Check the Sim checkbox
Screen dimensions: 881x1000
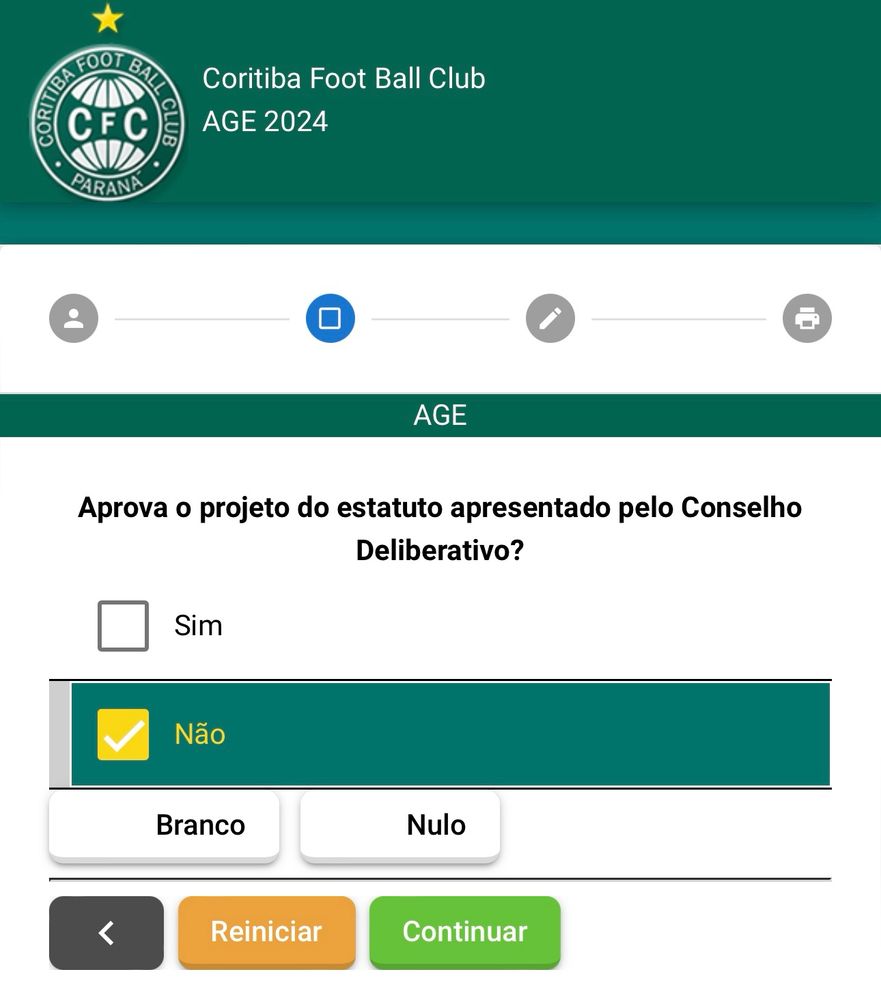[x=123, y=626]
